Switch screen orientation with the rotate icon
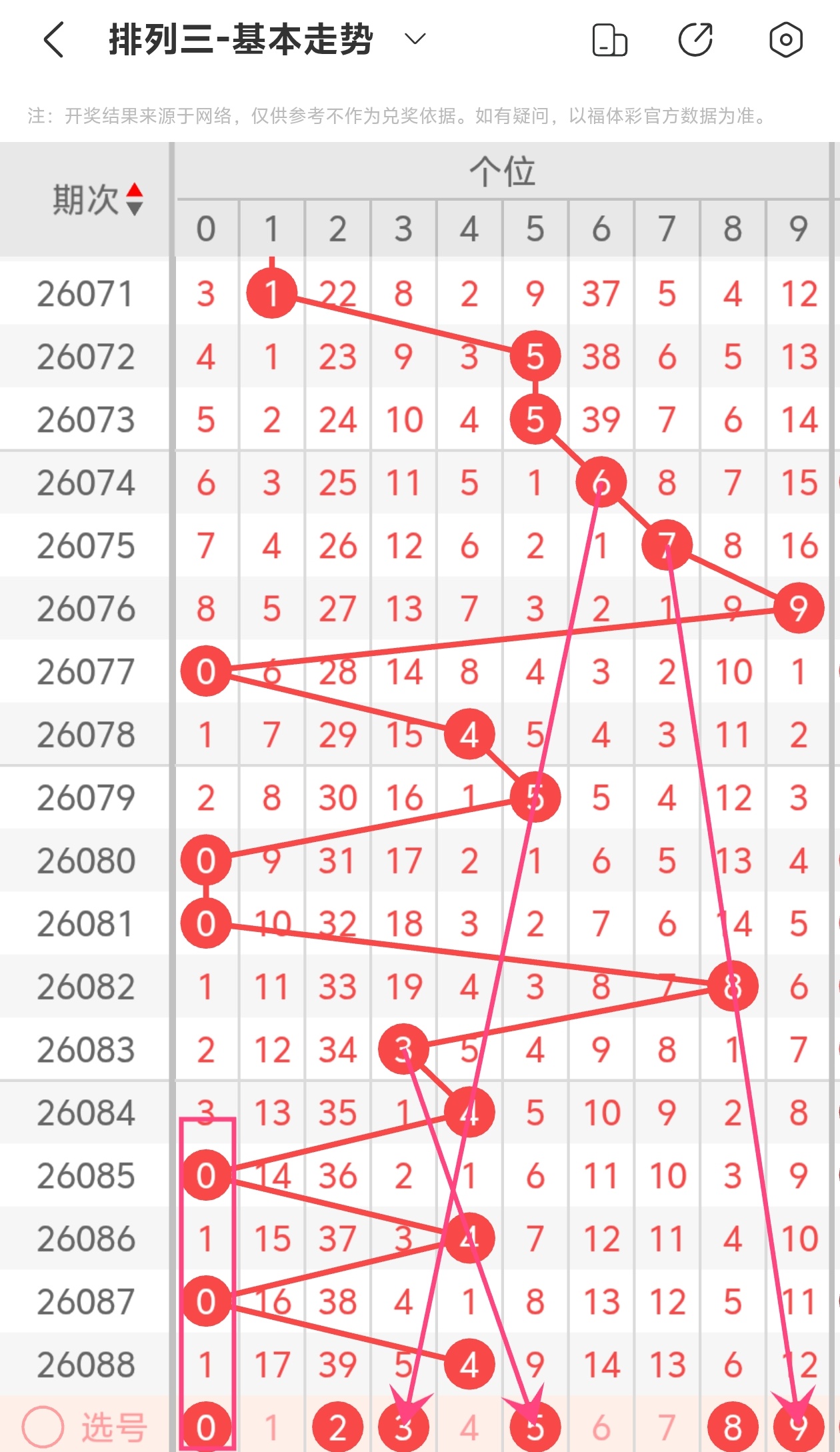This screenshot has width=840, height=1452. point(609,40)
